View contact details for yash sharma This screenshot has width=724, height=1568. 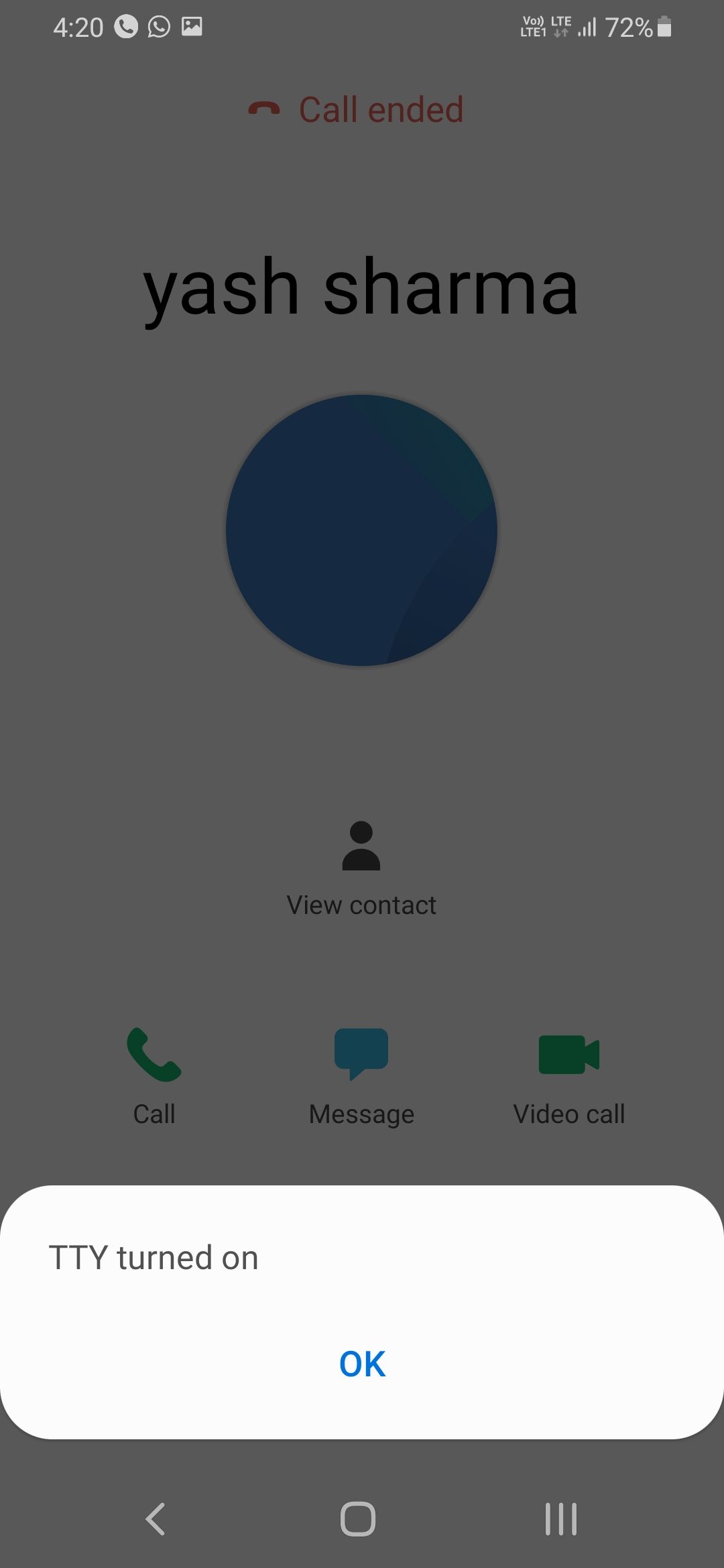pos(361,868)
